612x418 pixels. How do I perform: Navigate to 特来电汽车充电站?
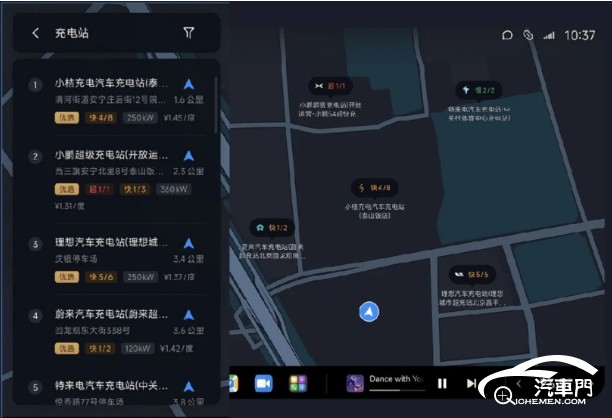pos(189,386)
